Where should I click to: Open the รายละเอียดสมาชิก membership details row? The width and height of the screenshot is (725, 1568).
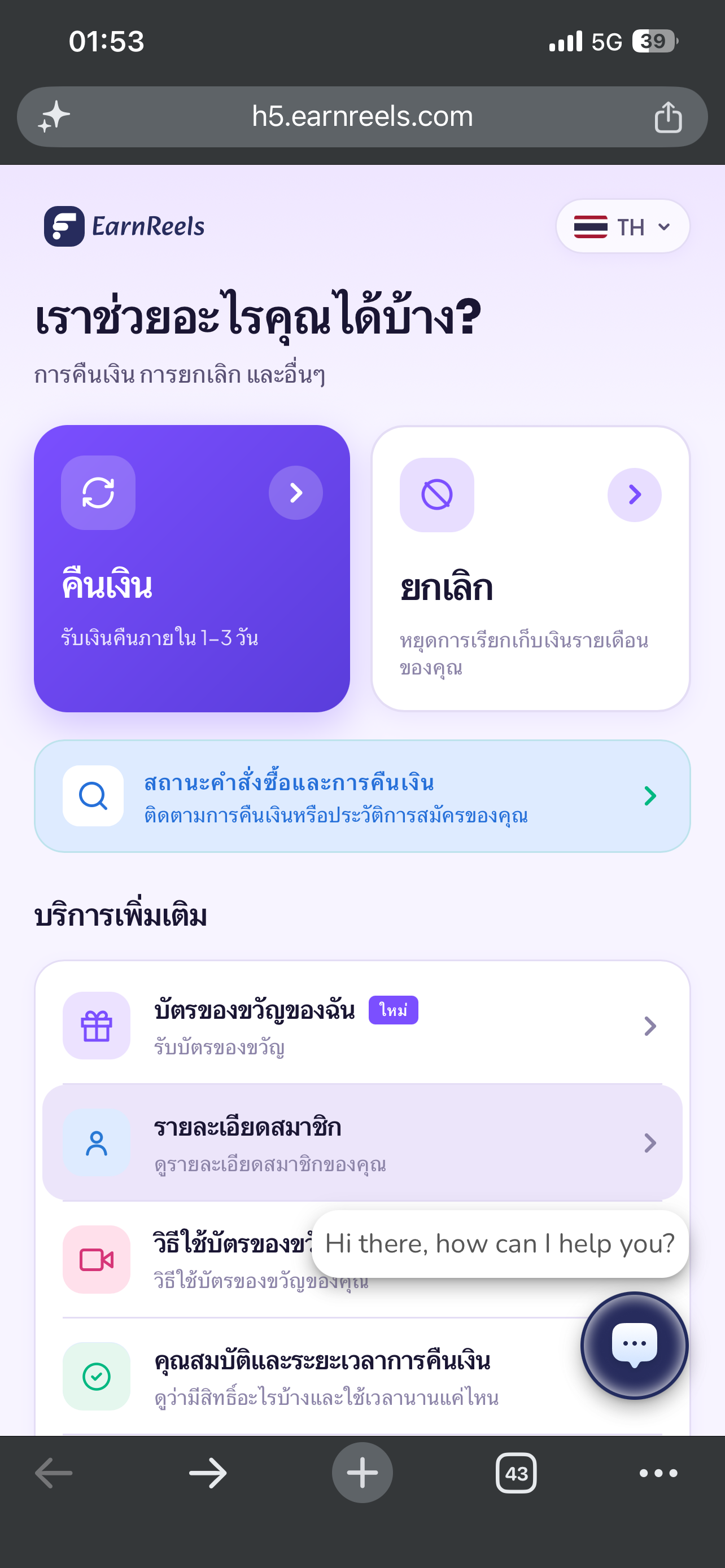coord(362,1142)
